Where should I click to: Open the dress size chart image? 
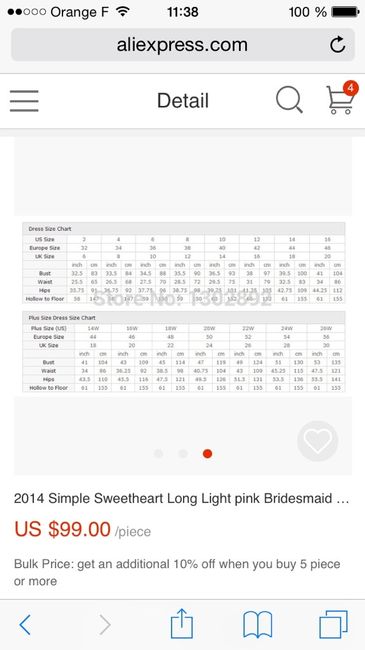coord(183,307)
